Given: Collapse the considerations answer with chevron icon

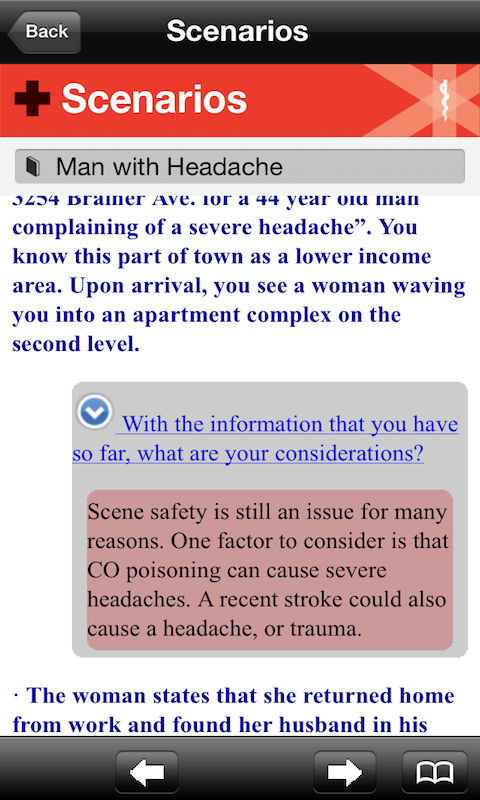Looking at the screenshot, I should point(94,411).
